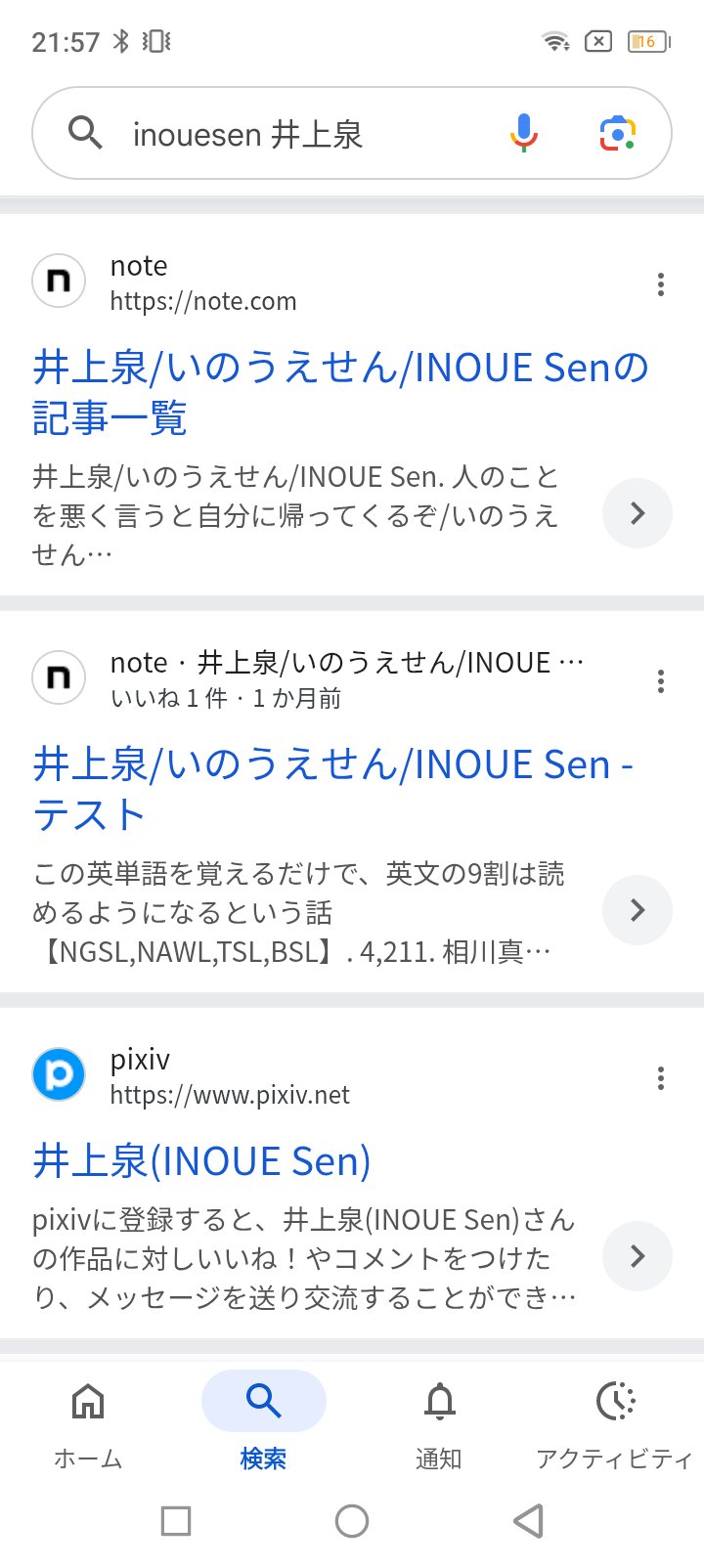Open Google Lens camera search

pos(618,133)
